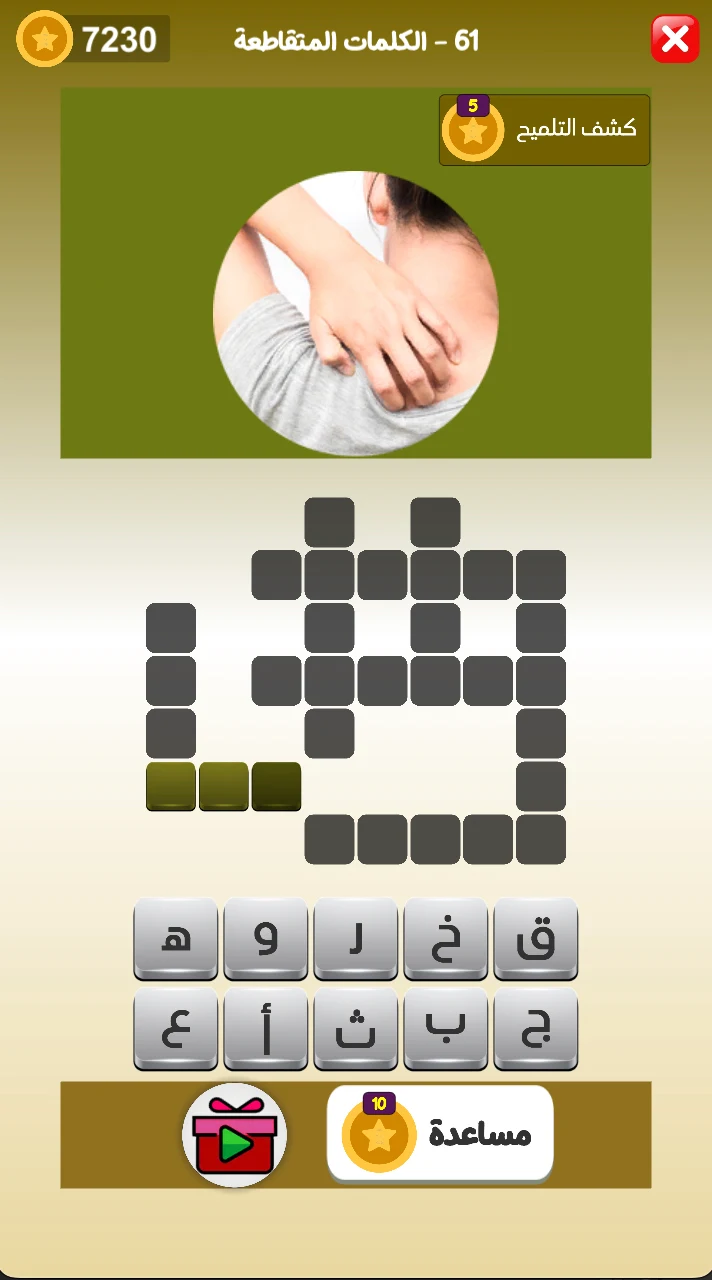712x1280 pixels.
Task: Pick the letter أ key
Action: click(266, 1028)
